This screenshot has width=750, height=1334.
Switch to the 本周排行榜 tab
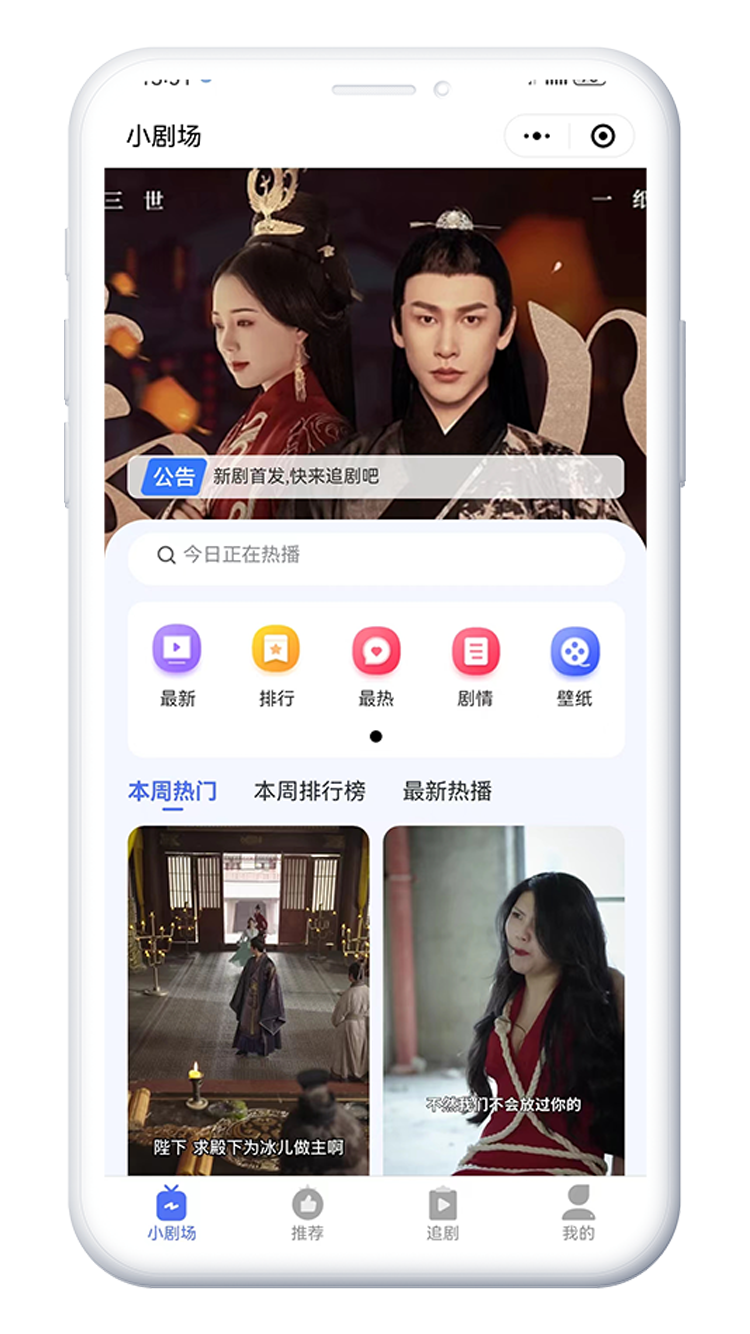point(310,791)
